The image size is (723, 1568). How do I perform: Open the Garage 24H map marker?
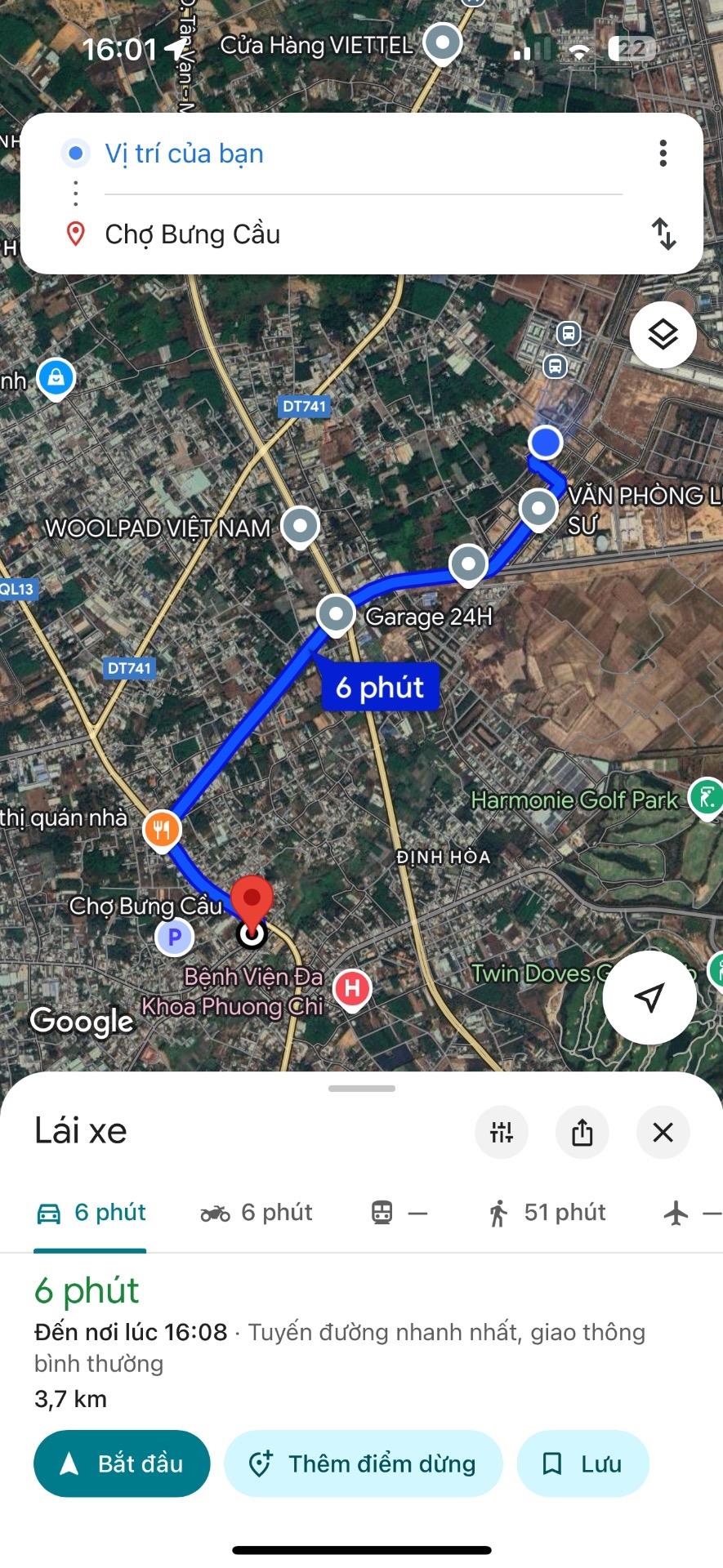[x=336, y=613]
